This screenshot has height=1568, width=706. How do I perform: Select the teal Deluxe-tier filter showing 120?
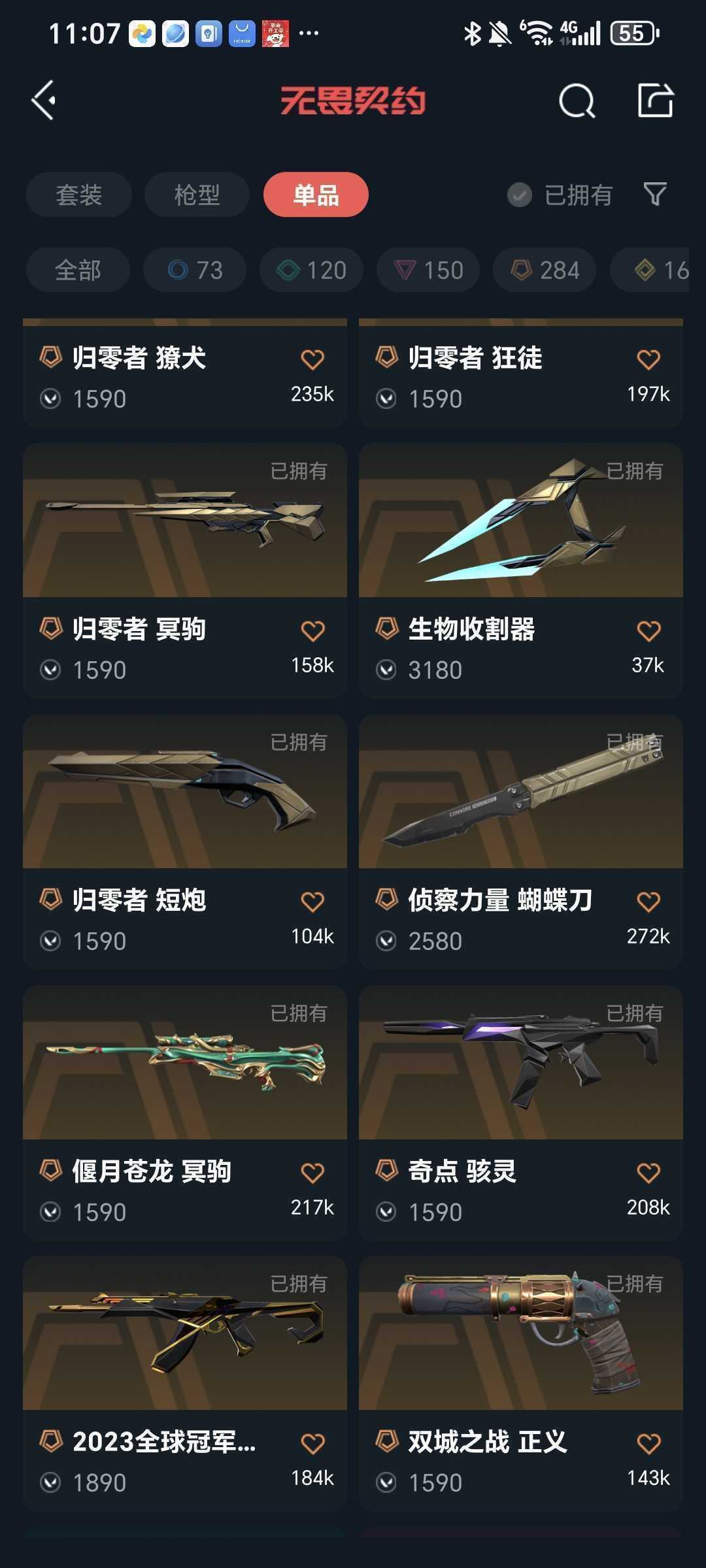311,269
